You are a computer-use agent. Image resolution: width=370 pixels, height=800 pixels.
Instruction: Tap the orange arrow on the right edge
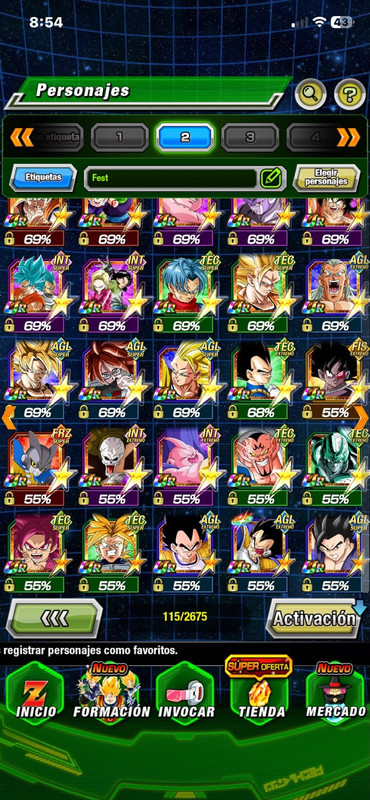tap(362, 418)
